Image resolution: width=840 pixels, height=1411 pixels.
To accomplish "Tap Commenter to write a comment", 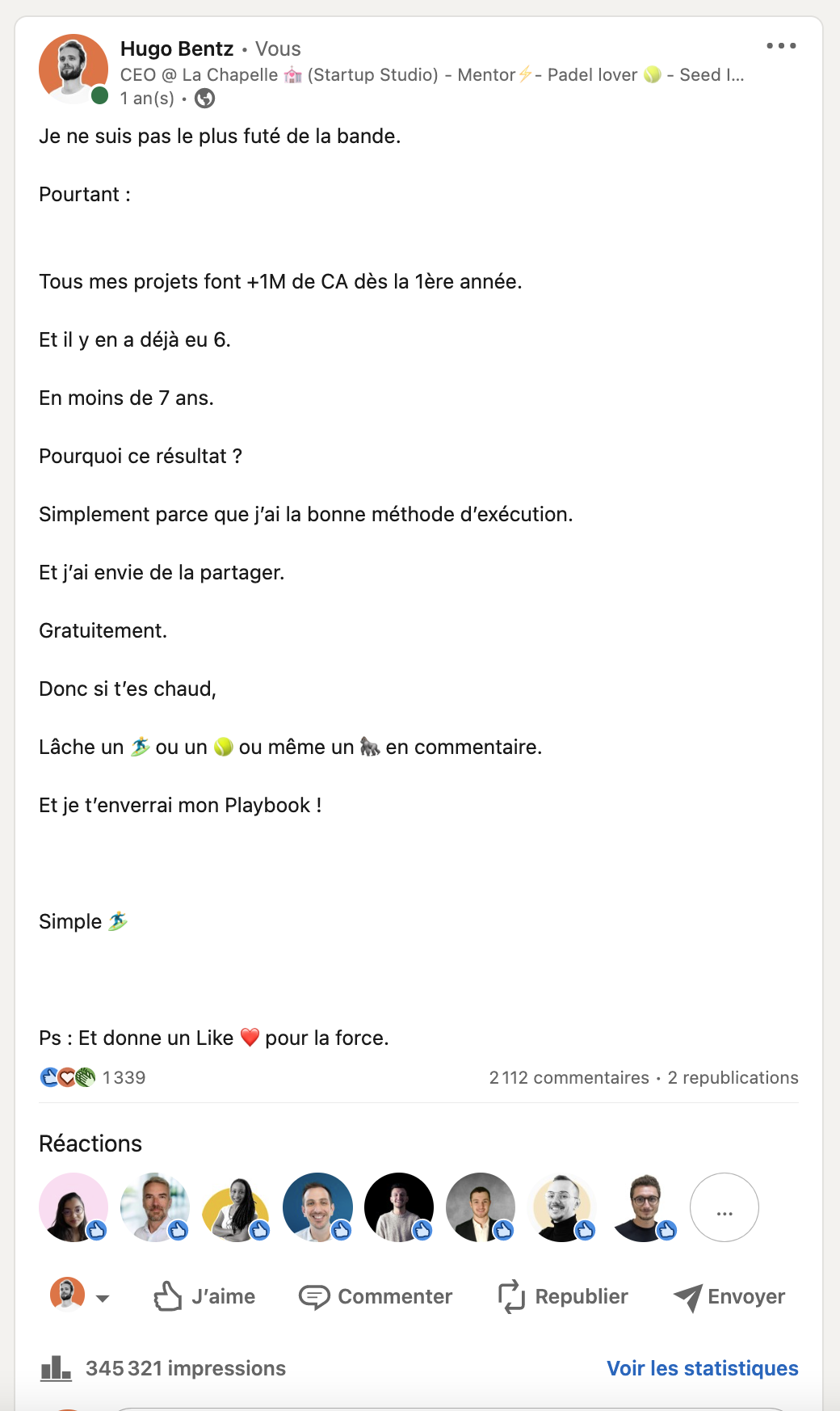I will (x=376, y=1296).
